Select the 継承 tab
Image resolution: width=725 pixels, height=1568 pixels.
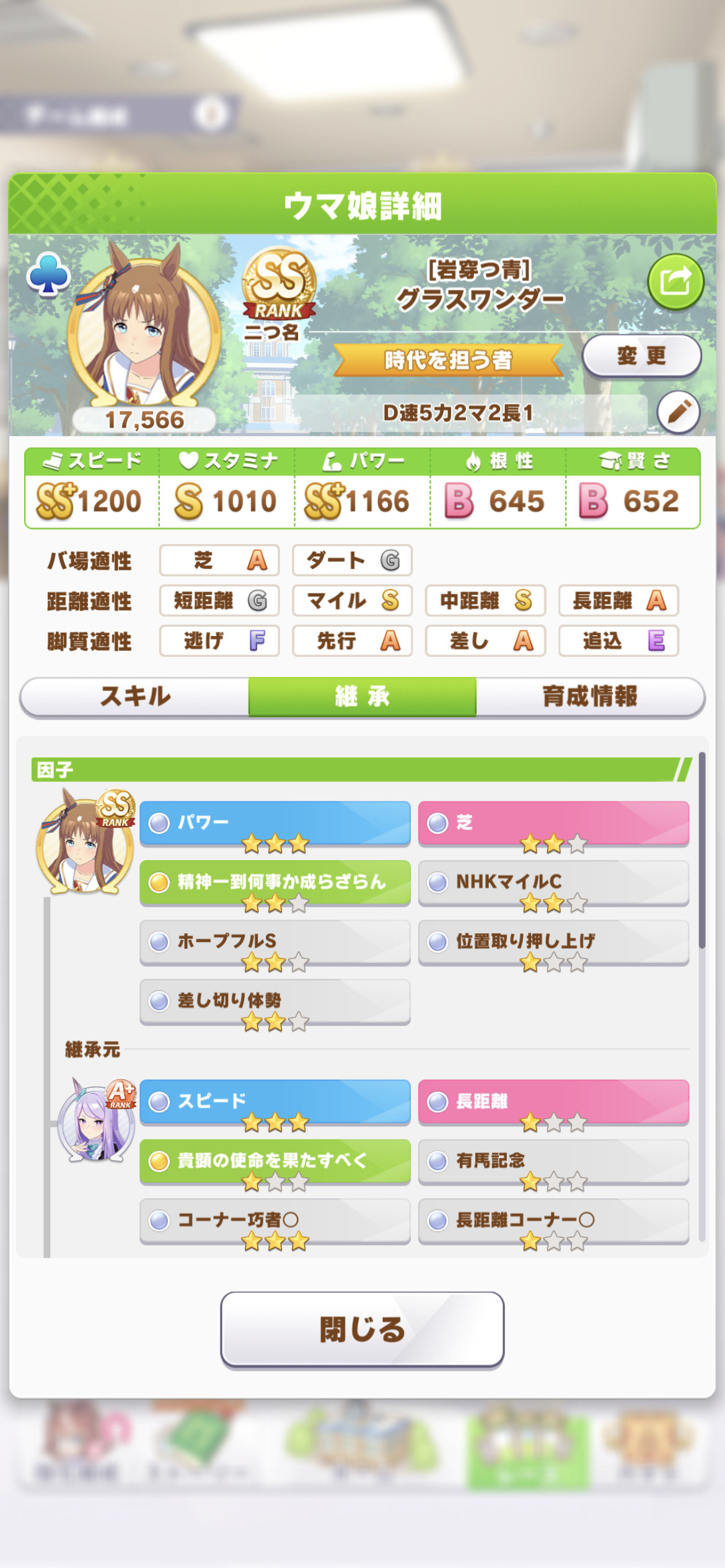(362, 697)
